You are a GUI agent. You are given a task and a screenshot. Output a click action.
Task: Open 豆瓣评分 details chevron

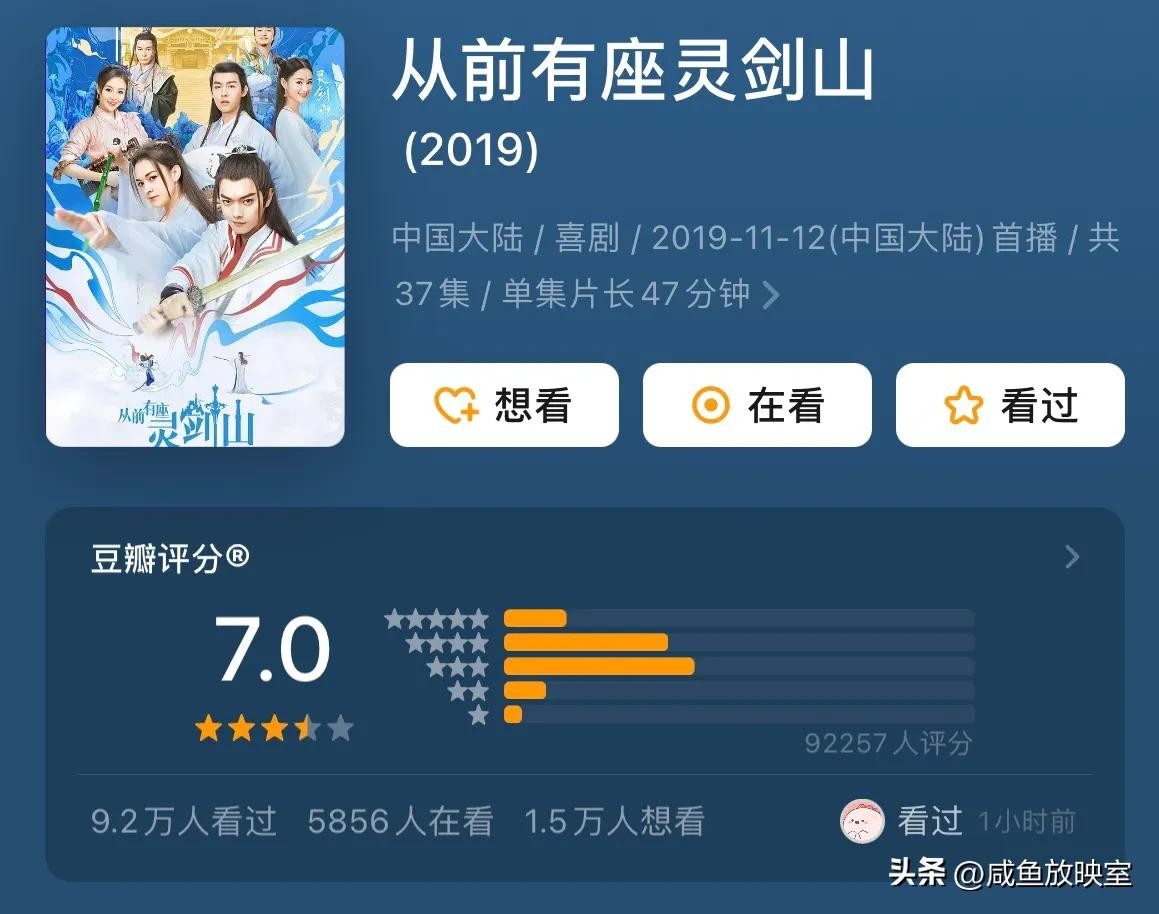point(1072,557)
